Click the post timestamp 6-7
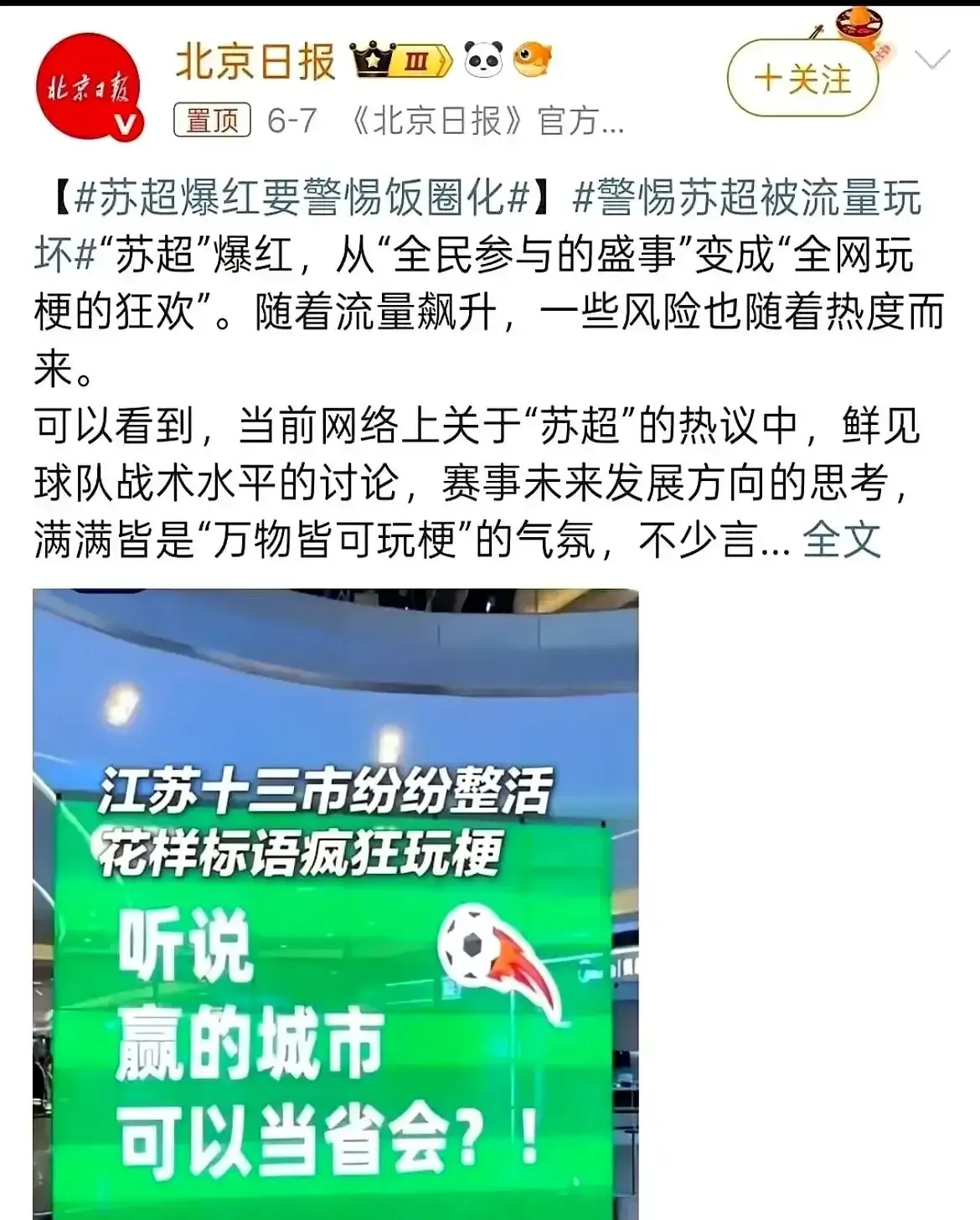Image resolution: width=980 pixels, height=1220 pixels. point(289,120)
